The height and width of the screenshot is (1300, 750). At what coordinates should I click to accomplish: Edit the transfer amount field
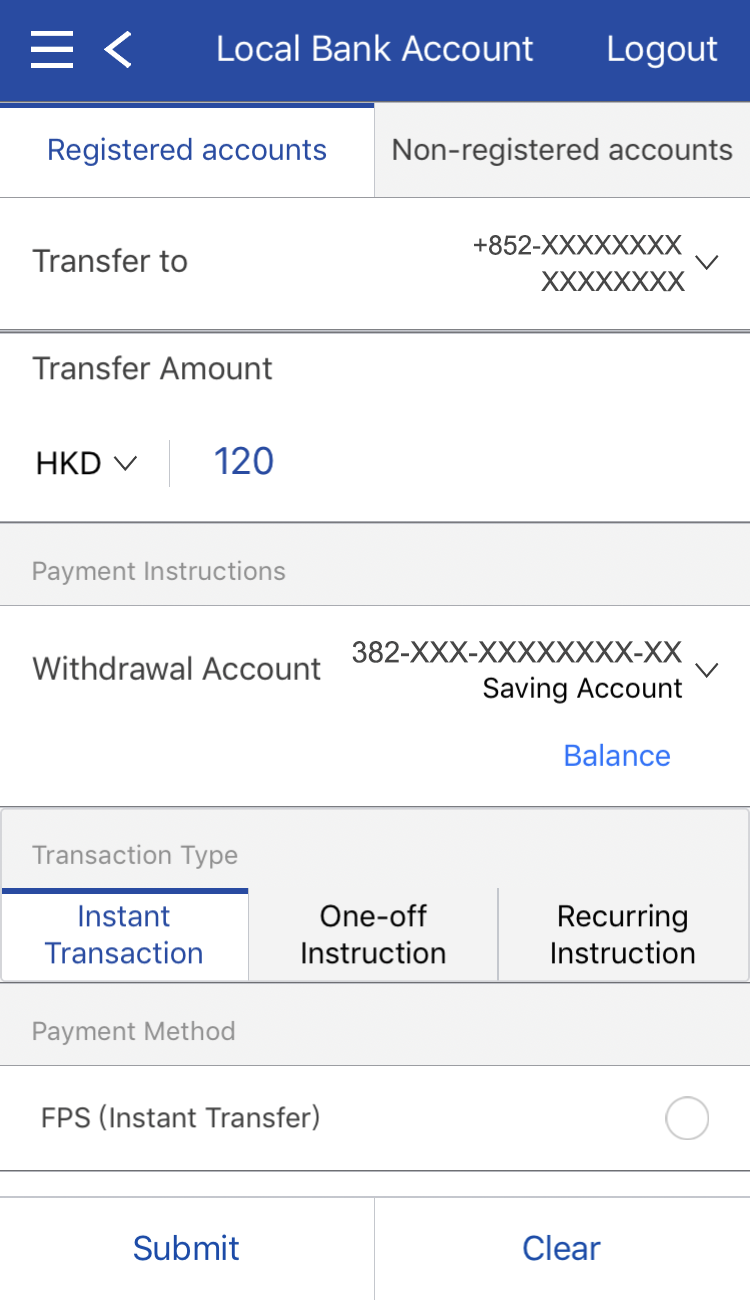click(x=400, y=462)
